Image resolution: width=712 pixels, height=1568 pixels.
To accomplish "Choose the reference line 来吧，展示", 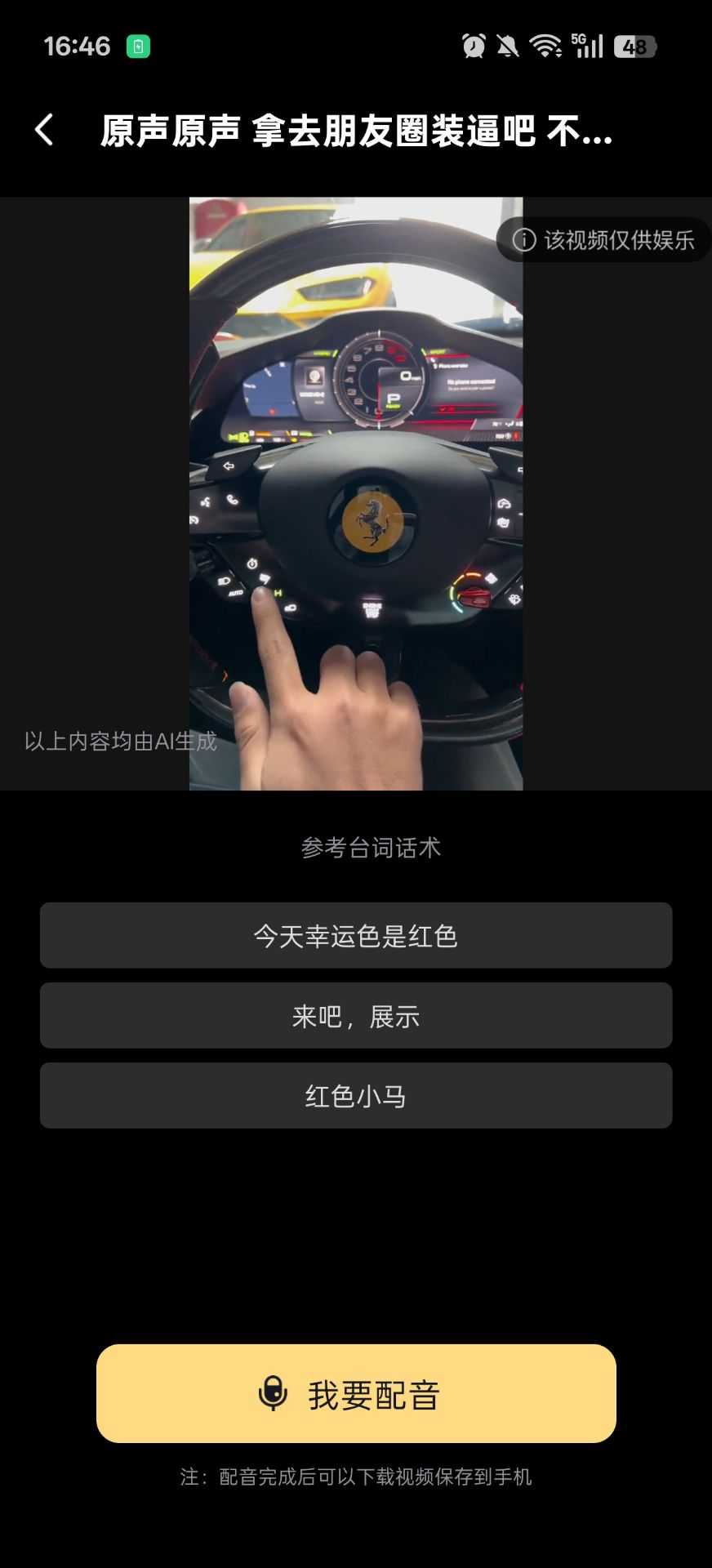I will tap(356, 1015).
